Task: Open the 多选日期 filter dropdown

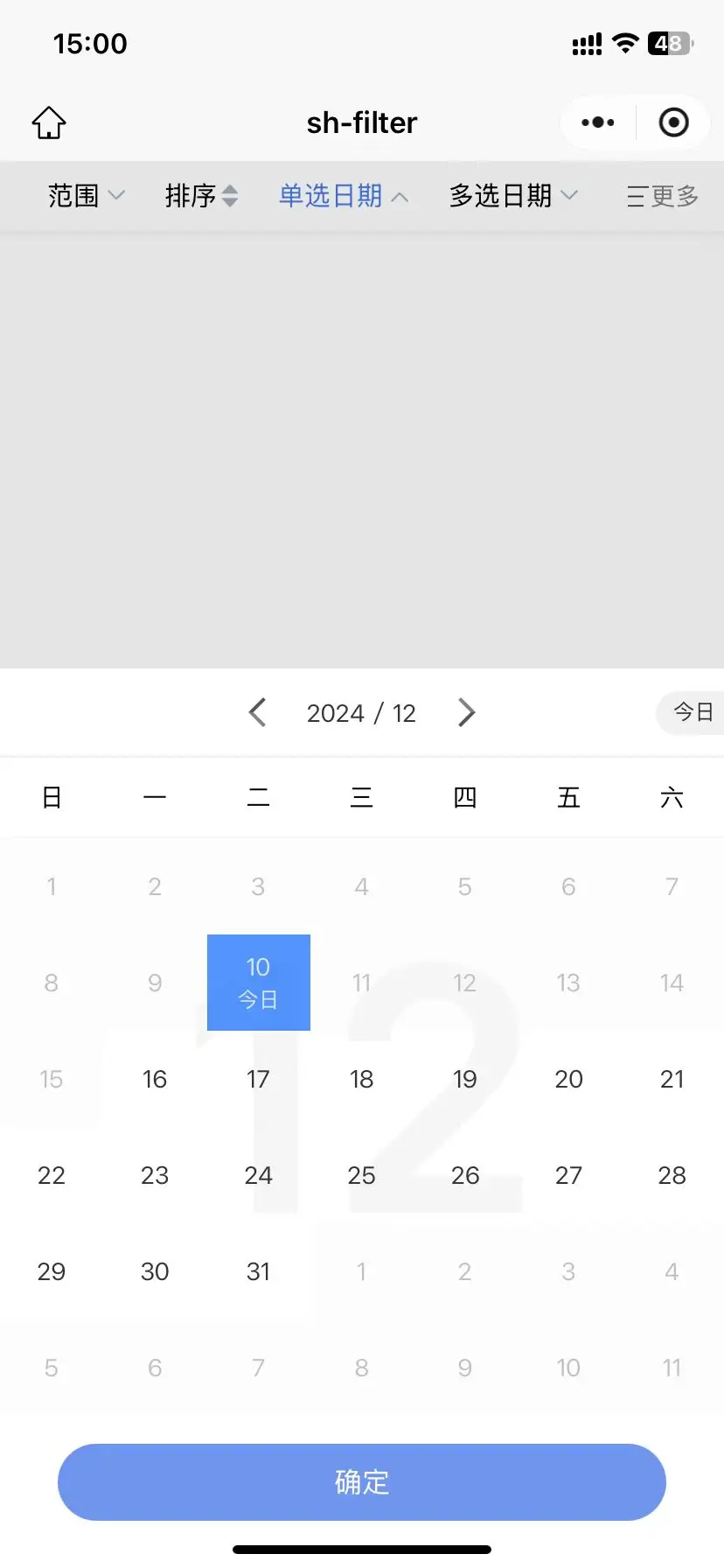Action: 514,195
